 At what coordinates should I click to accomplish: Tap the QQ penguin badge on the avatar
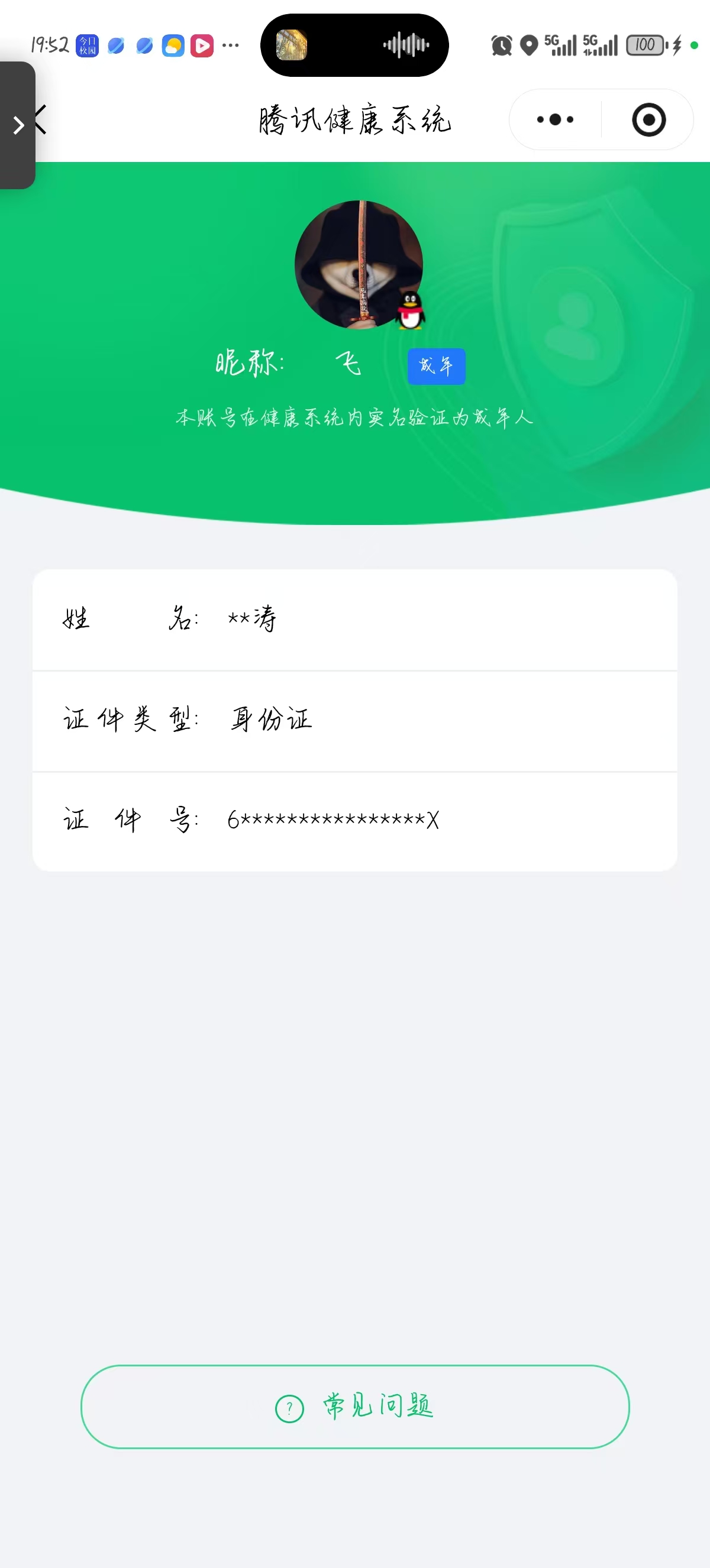410,311
